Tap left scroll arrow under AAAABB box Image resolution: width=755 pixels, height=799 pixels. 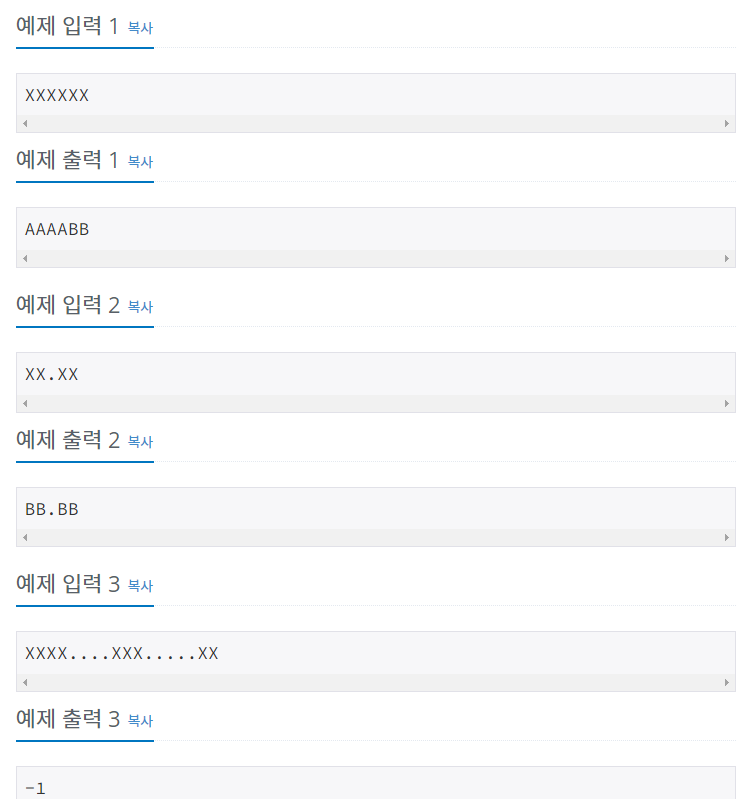point(25,259)
